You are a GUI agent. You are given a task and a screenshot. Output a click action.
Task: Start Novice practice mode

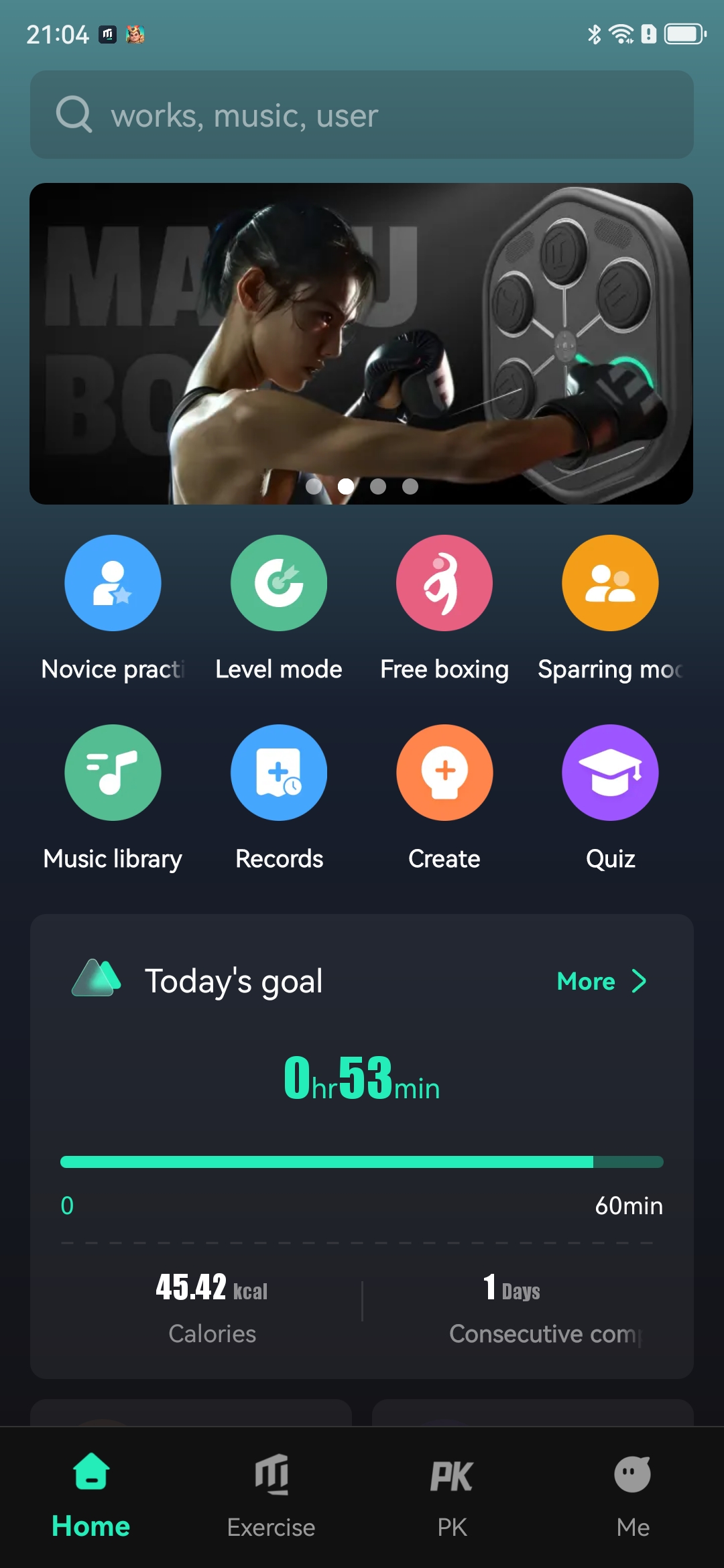coord(113,583)
